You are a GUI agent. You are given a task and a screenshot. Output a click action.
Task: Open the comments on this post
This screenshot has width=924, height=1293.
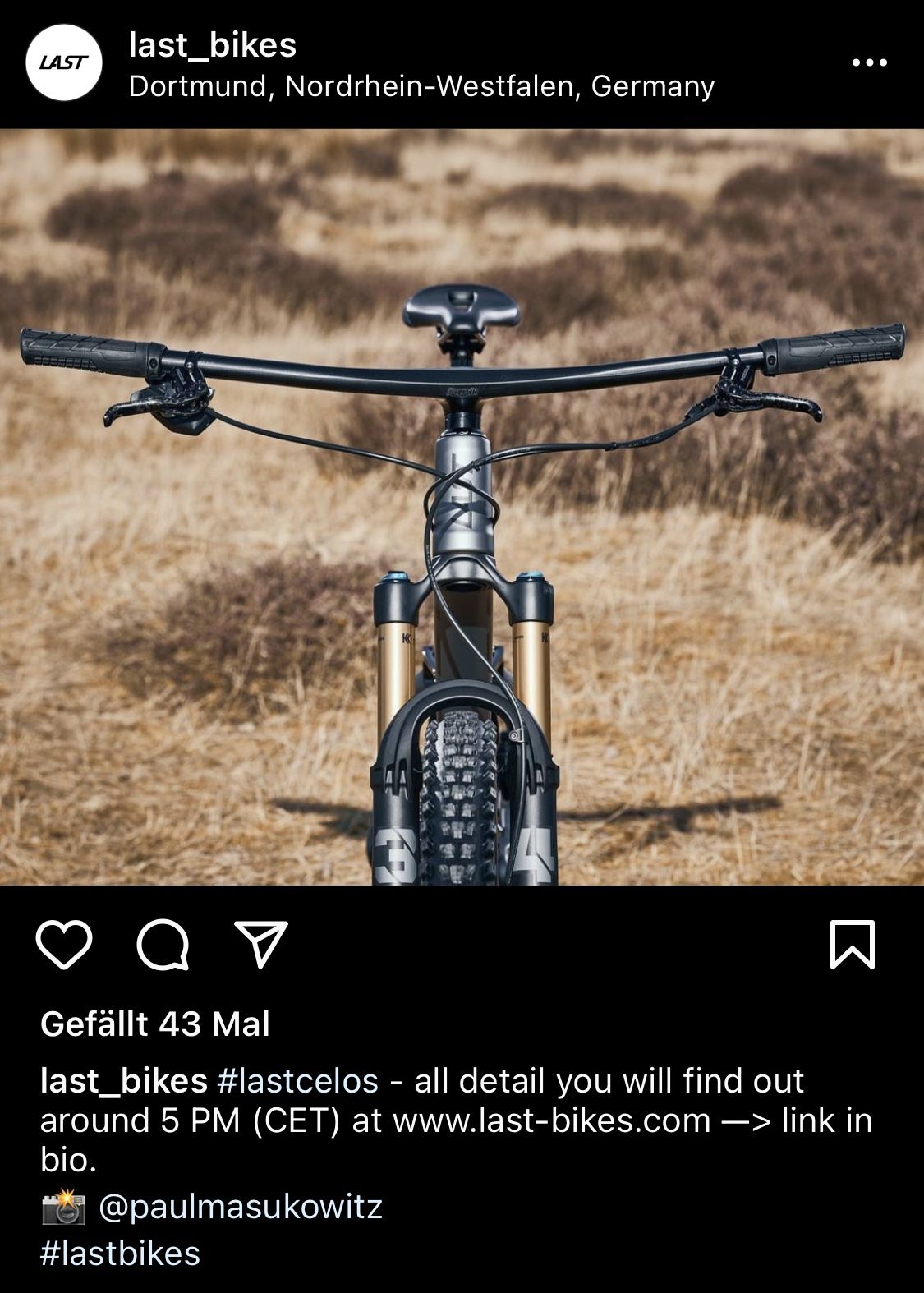click(163, 945)
